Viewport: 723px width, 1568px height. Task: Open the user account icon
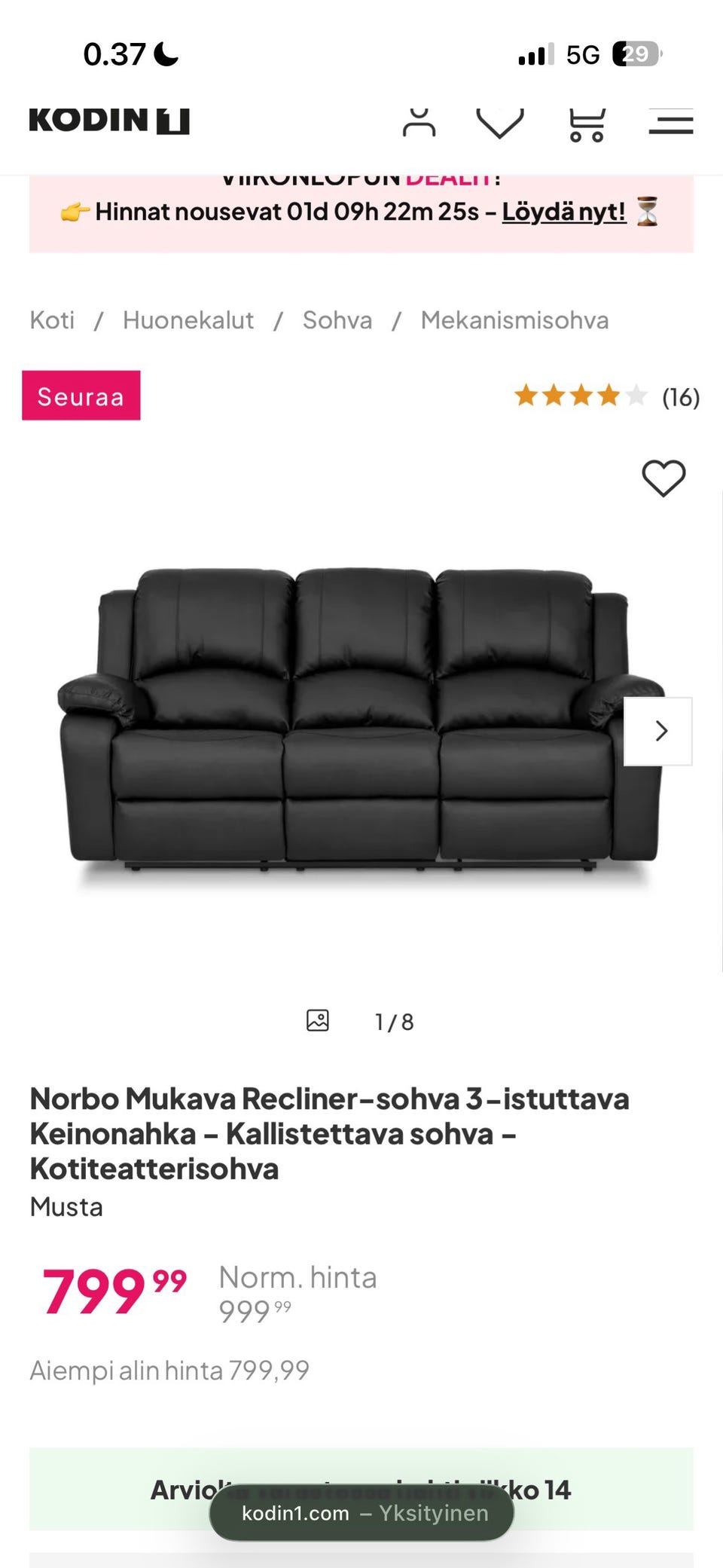419,123
